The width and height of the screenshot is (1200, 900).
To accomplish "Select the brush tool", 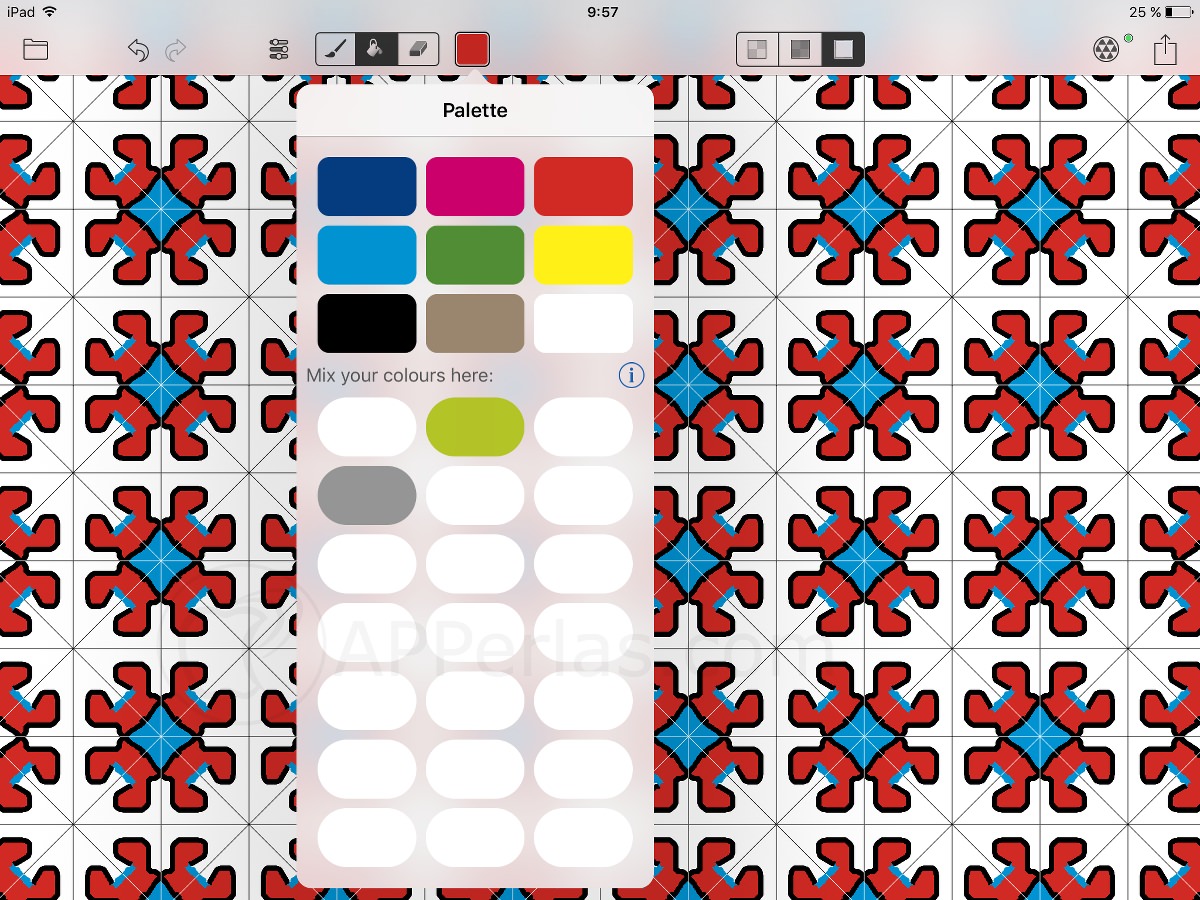I will click(x=336, y=49).
